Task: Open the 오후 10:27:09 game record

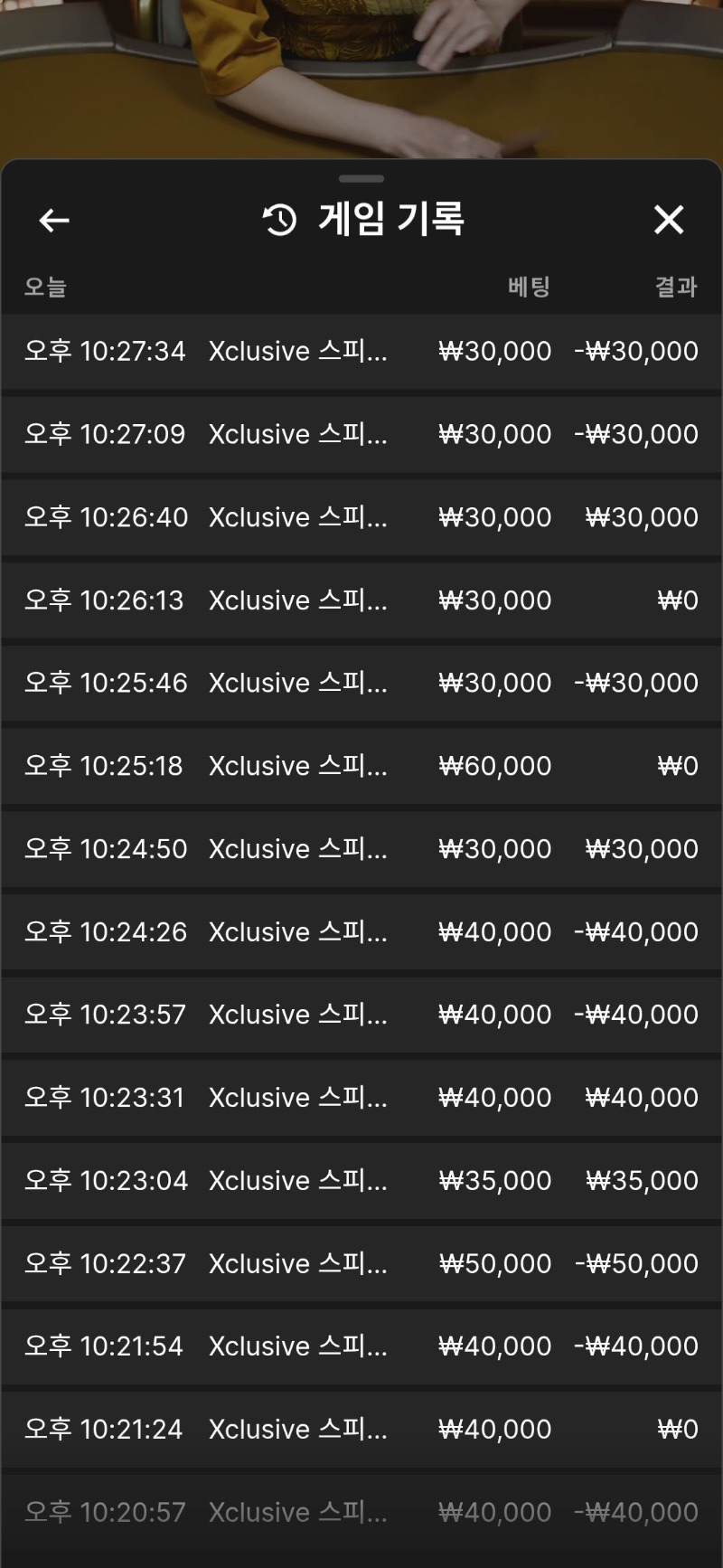Action: pos(361,434)
